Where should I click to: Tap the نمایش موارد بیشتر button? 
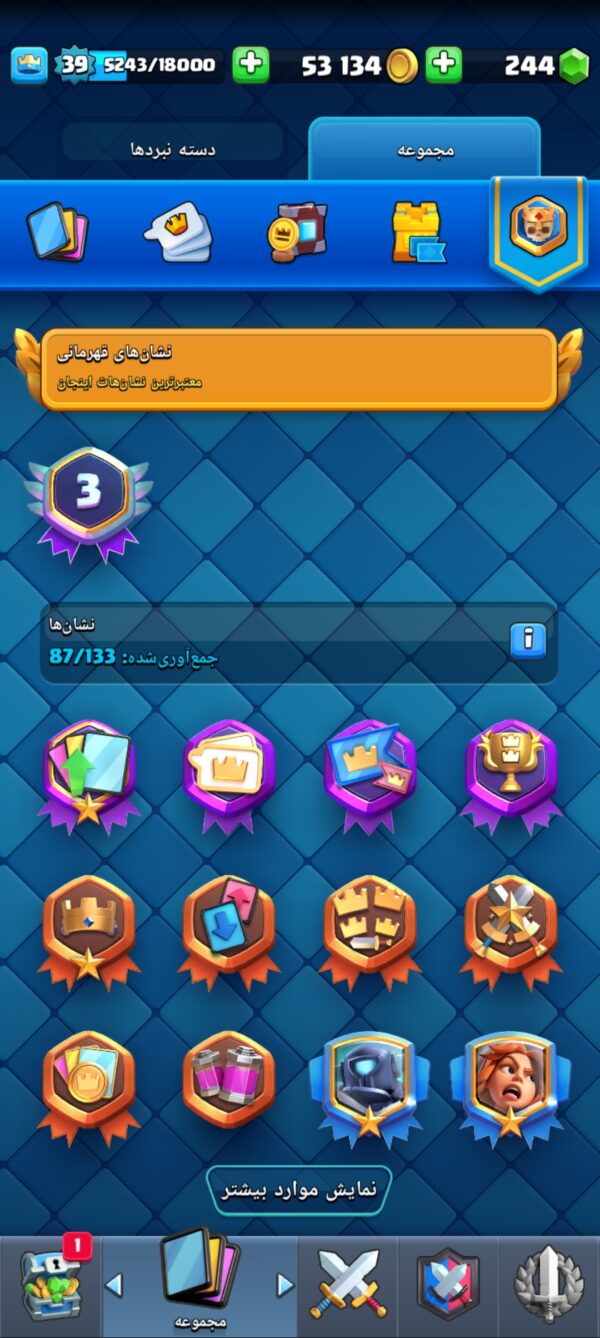(299, 1190)
